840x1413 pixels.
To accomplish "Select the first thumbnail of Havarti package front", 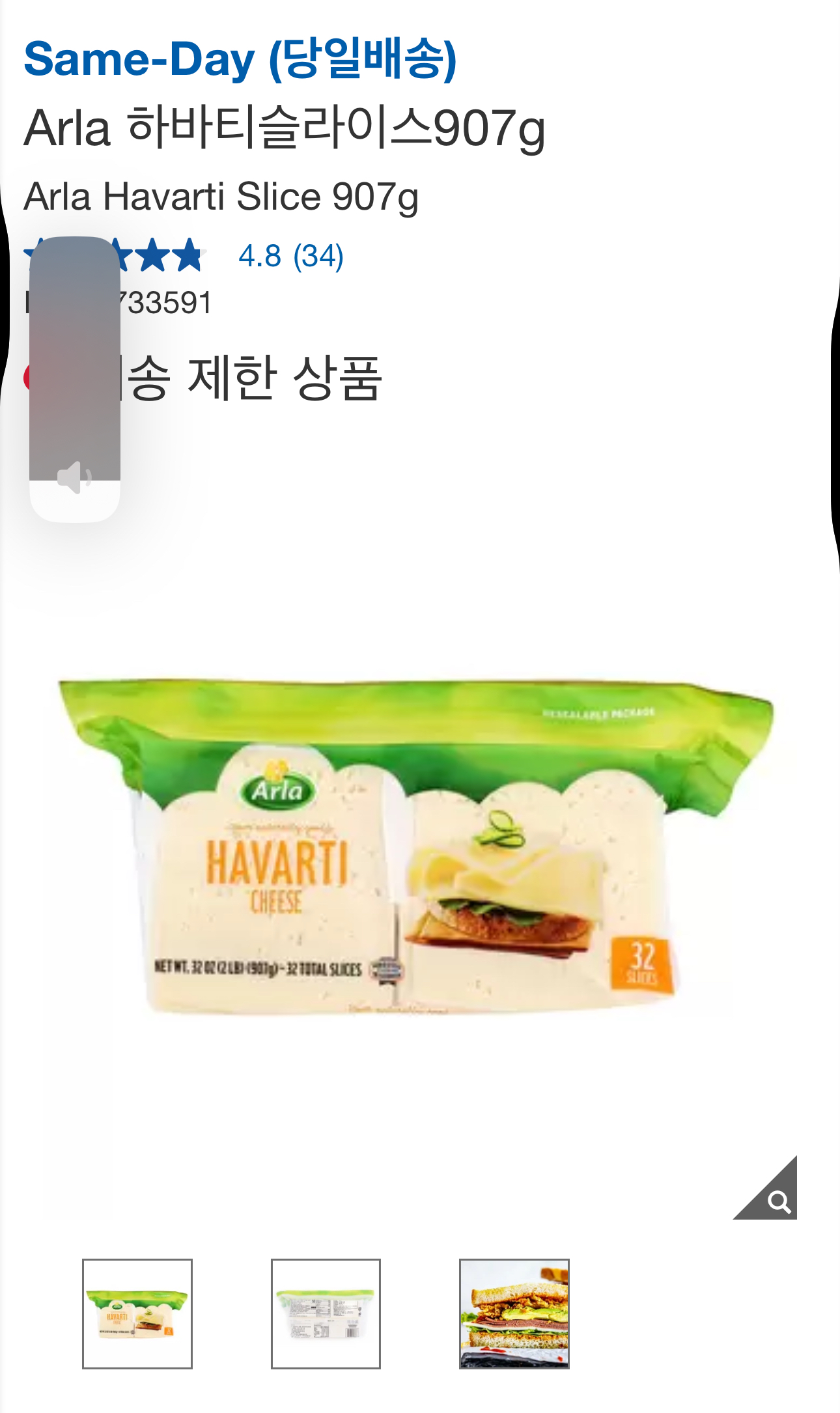I will coord(137,1313).
